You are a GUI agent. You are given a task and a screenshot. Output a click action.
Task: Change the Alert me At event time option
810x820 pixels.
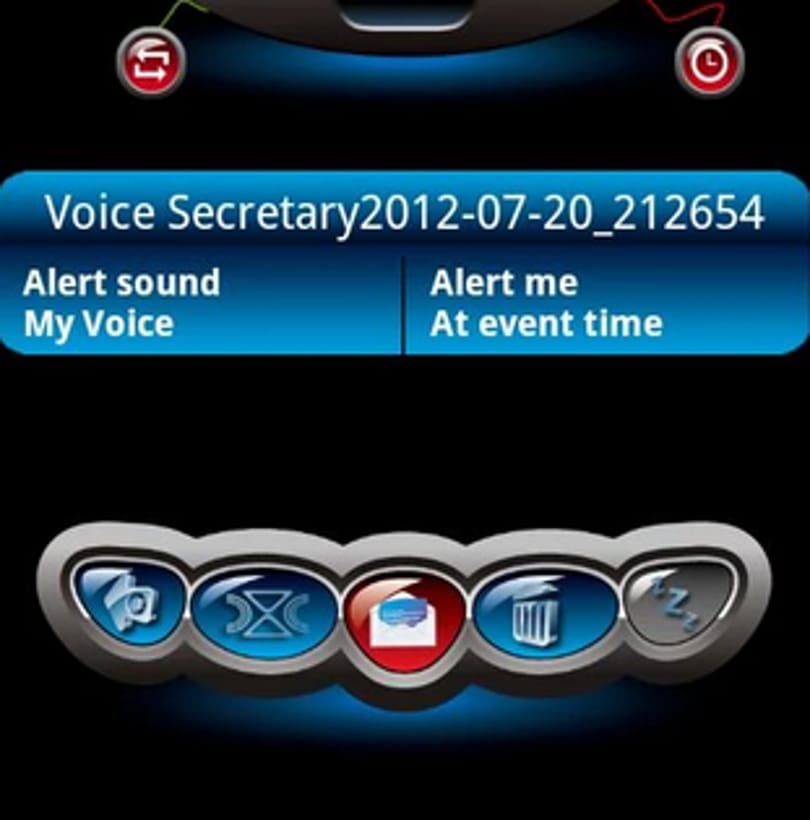coord(605,303)
